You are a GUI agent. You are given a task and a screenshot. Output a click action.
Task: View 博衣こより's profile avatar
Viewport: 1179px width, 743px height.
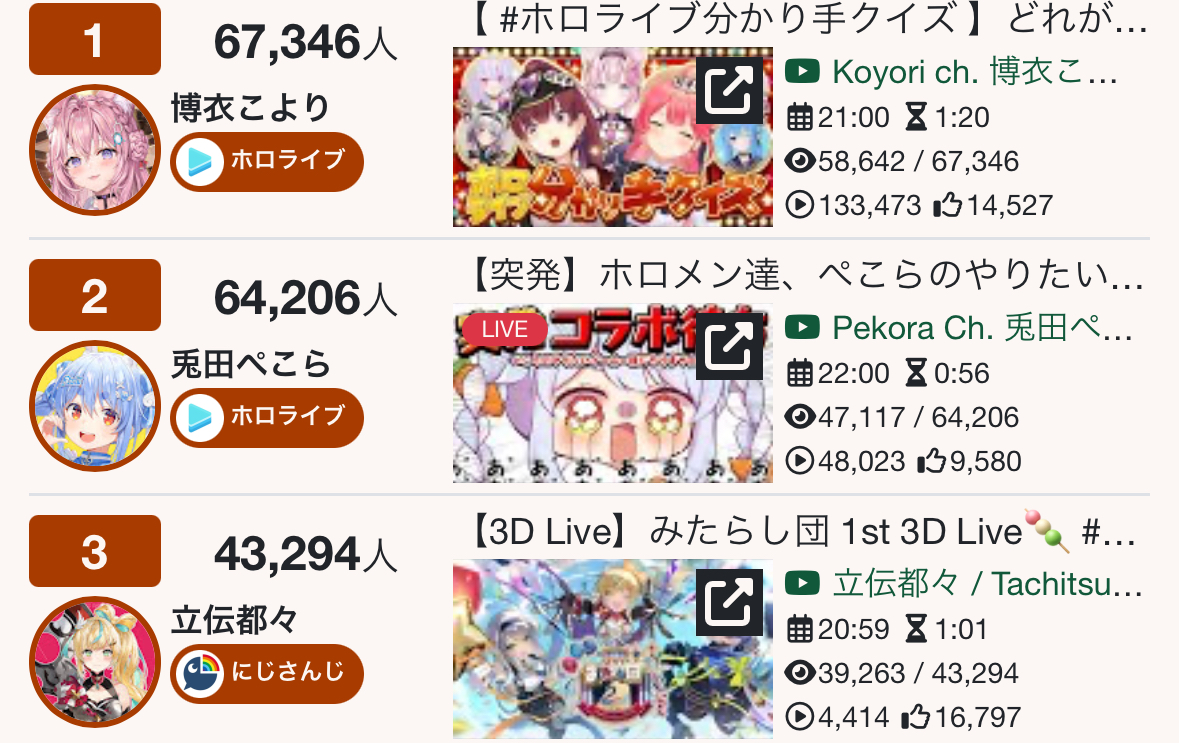[95, 150]
